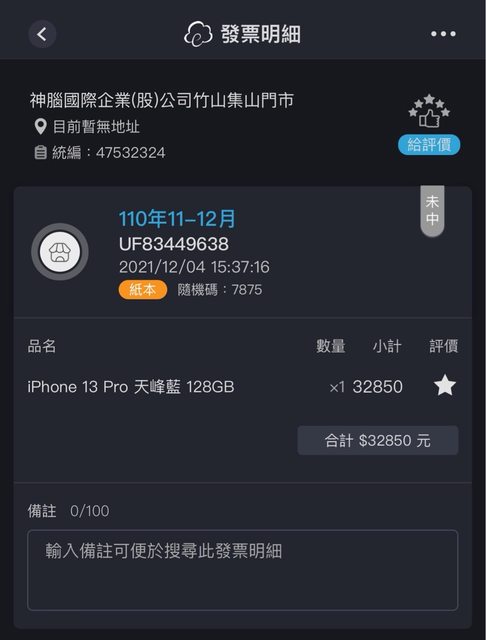
Task: Focus the 備註 note input field
Action: 243,570
